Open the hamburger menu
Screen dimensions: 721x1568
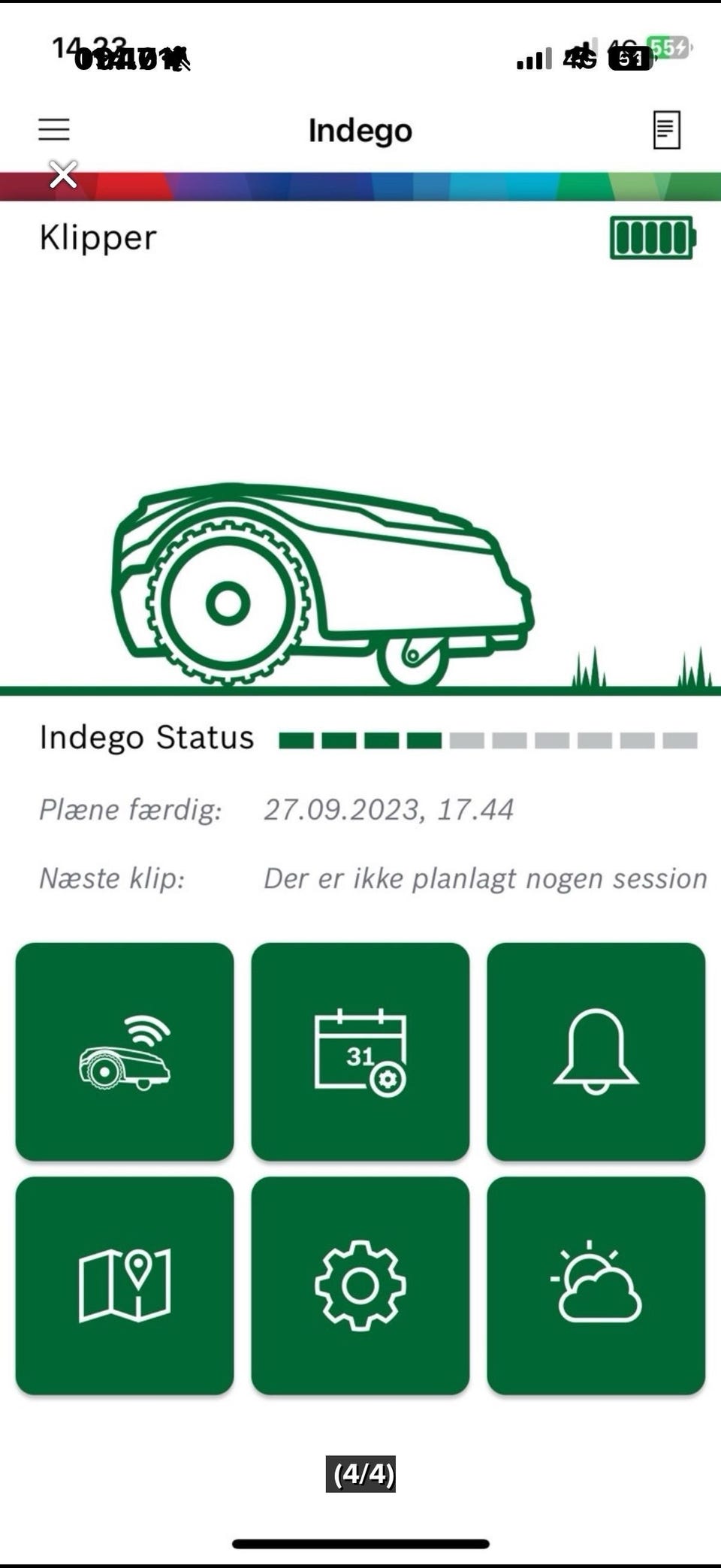point(54,129)
